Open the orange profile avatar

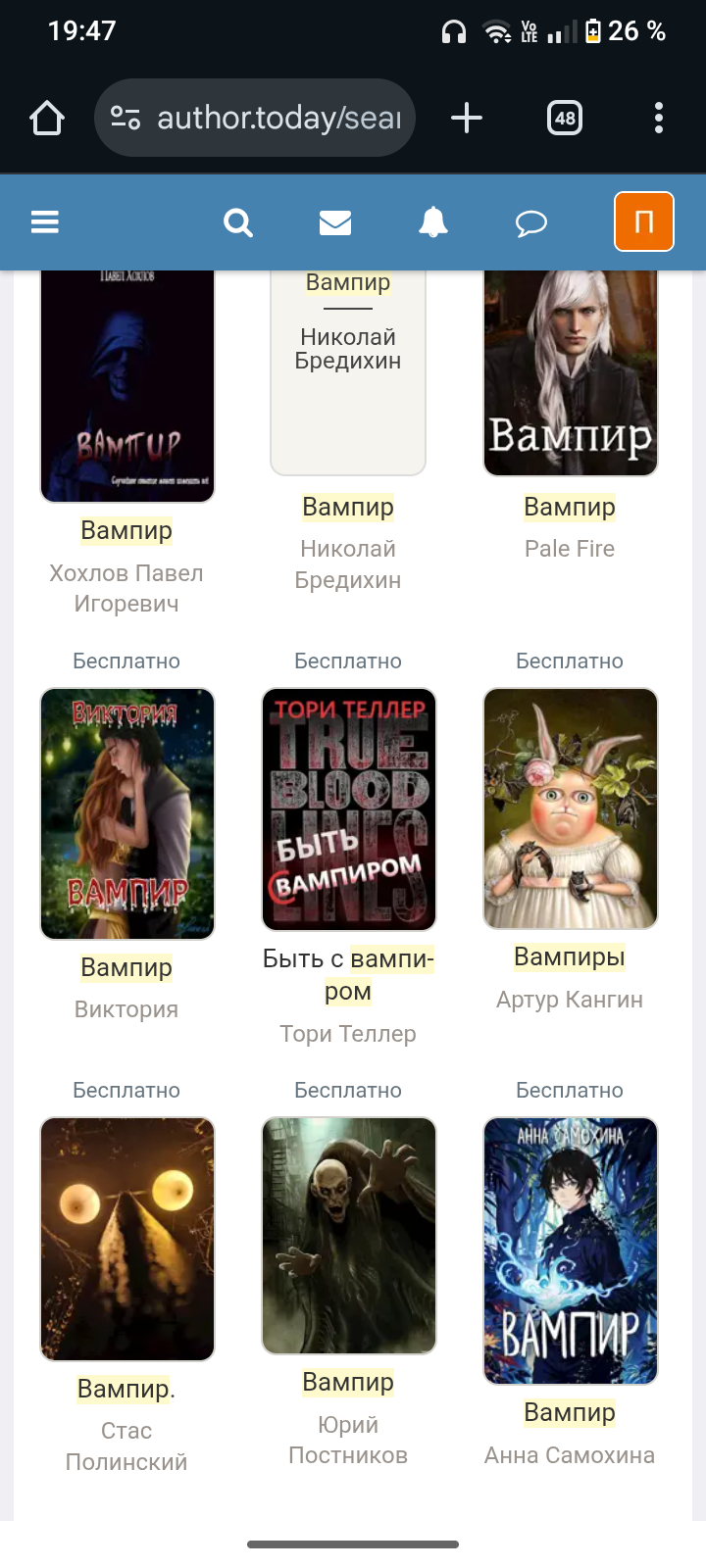point(644,221)
